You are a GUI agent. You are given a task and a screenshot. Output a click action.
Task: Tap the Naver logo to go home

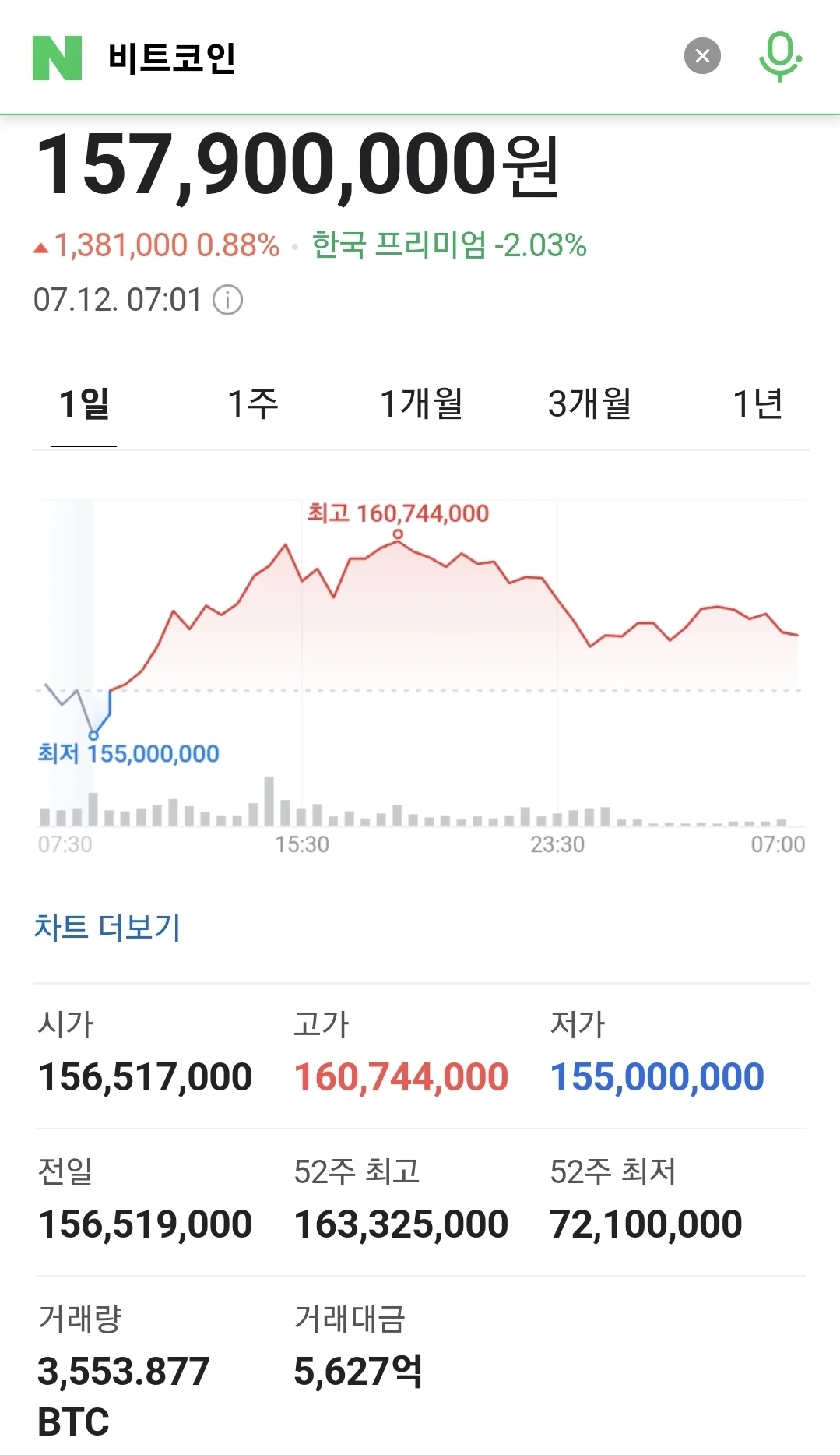pos(57,58)
